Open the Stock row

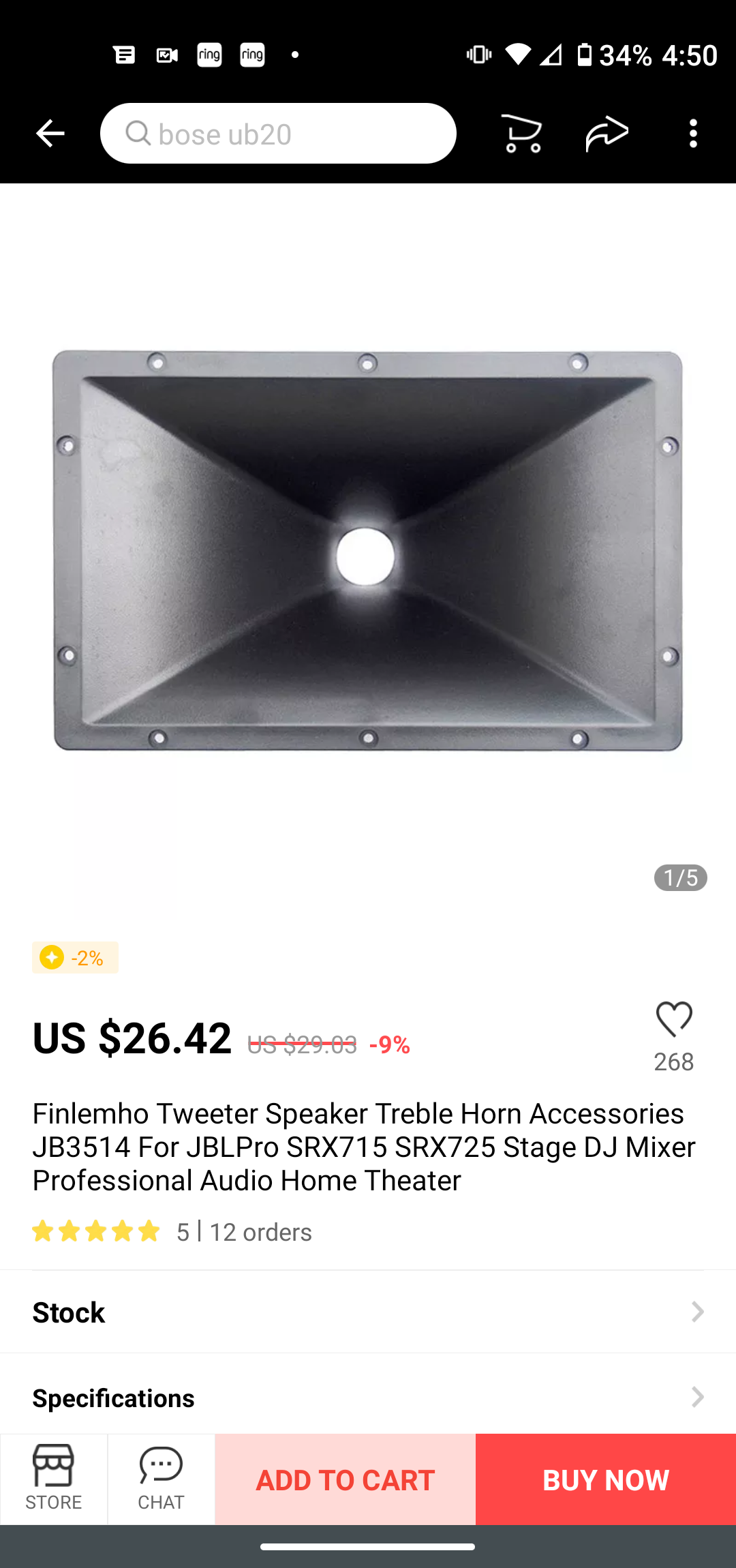(x=368, y=1312)
